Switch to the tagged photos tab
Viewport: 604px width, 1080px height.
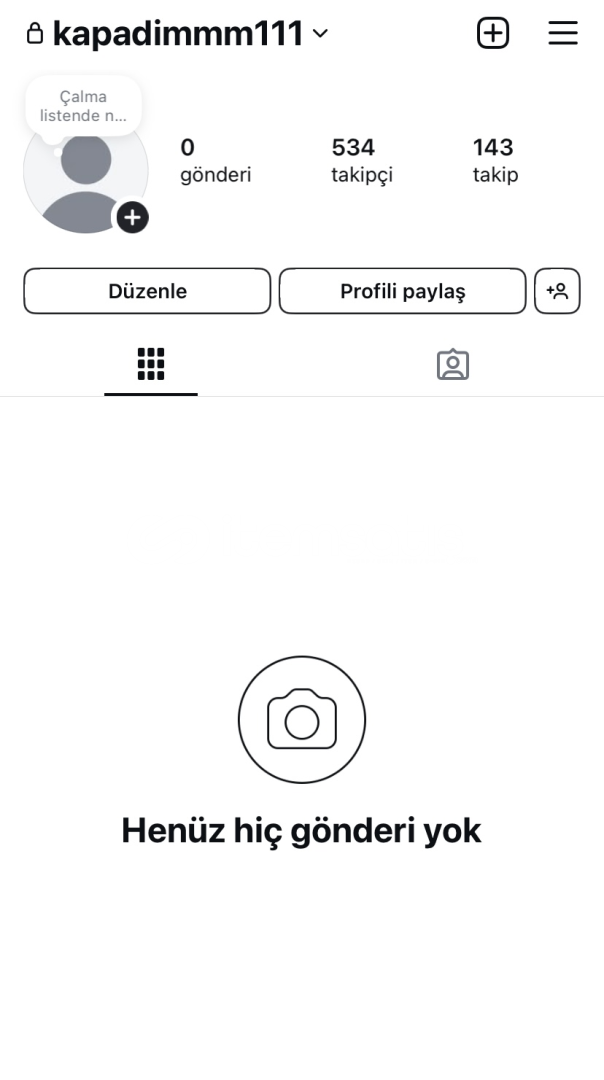[452, 364]
